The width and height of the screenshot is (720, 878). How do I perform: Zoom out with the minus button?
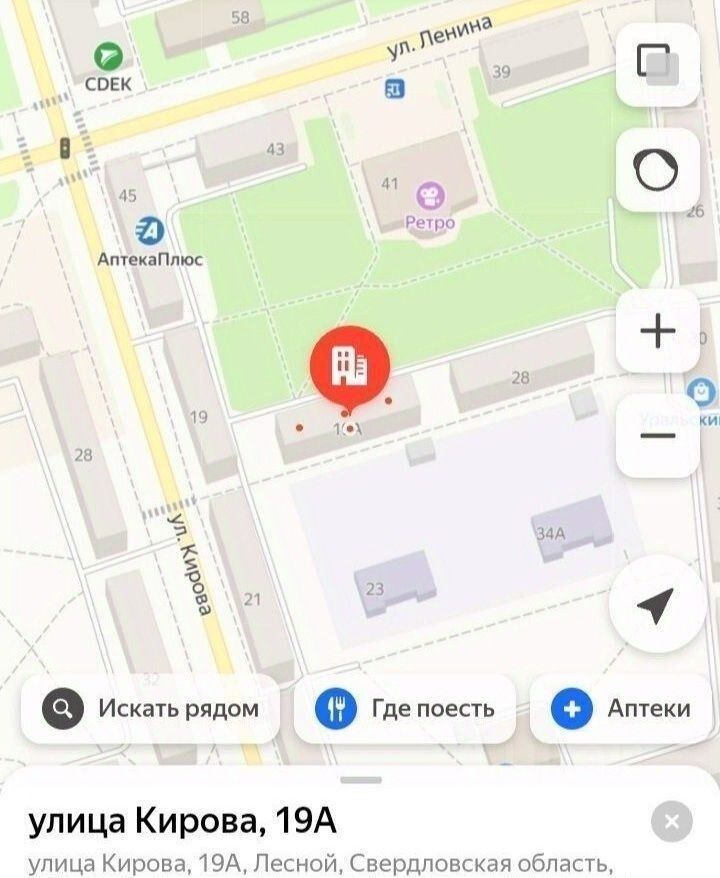click(x=657, y=436)
